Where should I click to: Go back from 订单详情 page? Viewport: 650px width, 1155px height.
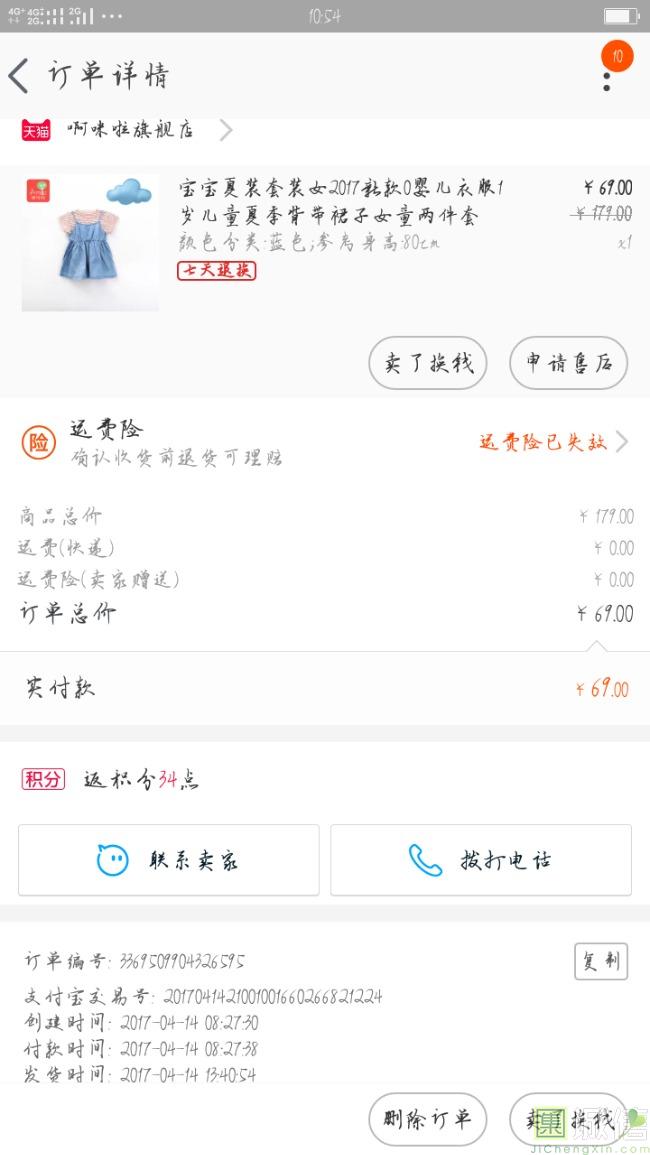click(20, 76)
